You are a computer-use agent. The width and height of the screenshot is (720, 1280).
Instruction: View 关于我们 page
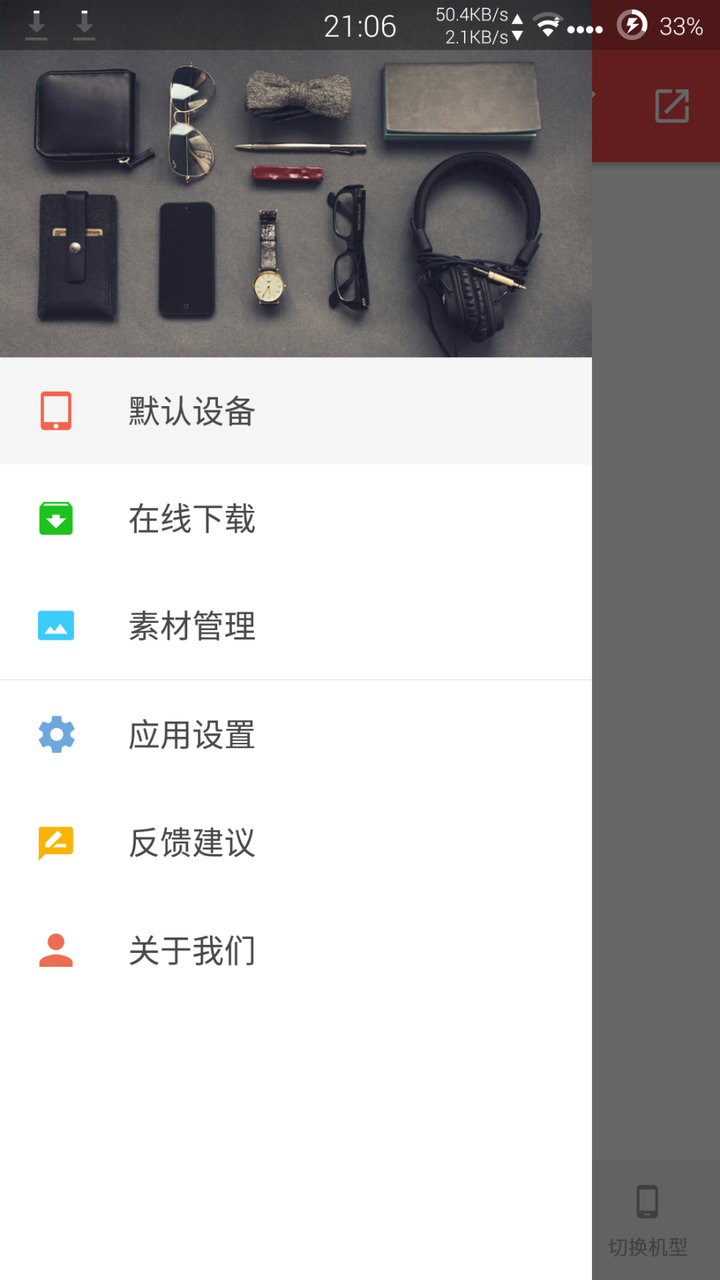click(x=192, y=951)
